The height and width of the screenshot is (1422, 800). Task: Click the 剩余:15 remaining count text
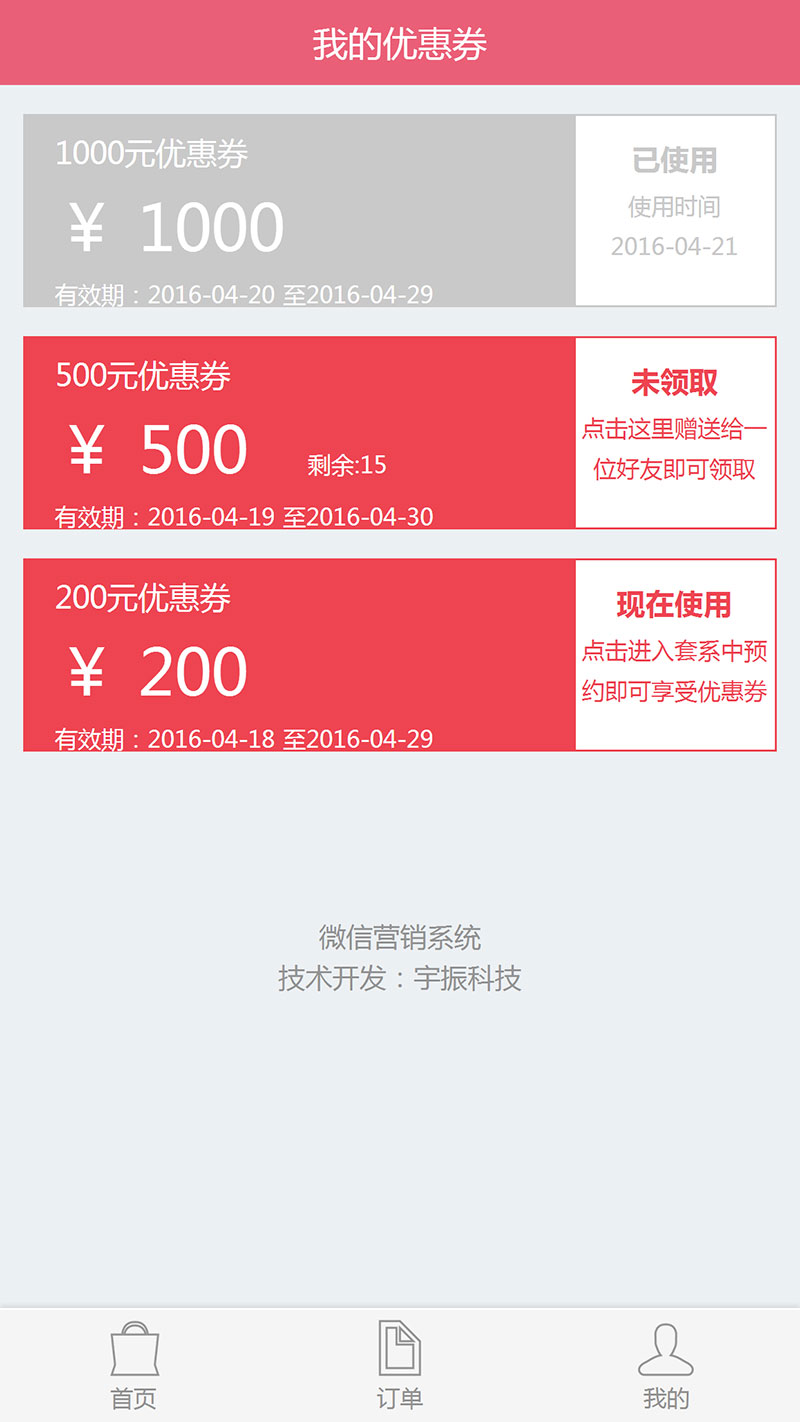point(348,464)
